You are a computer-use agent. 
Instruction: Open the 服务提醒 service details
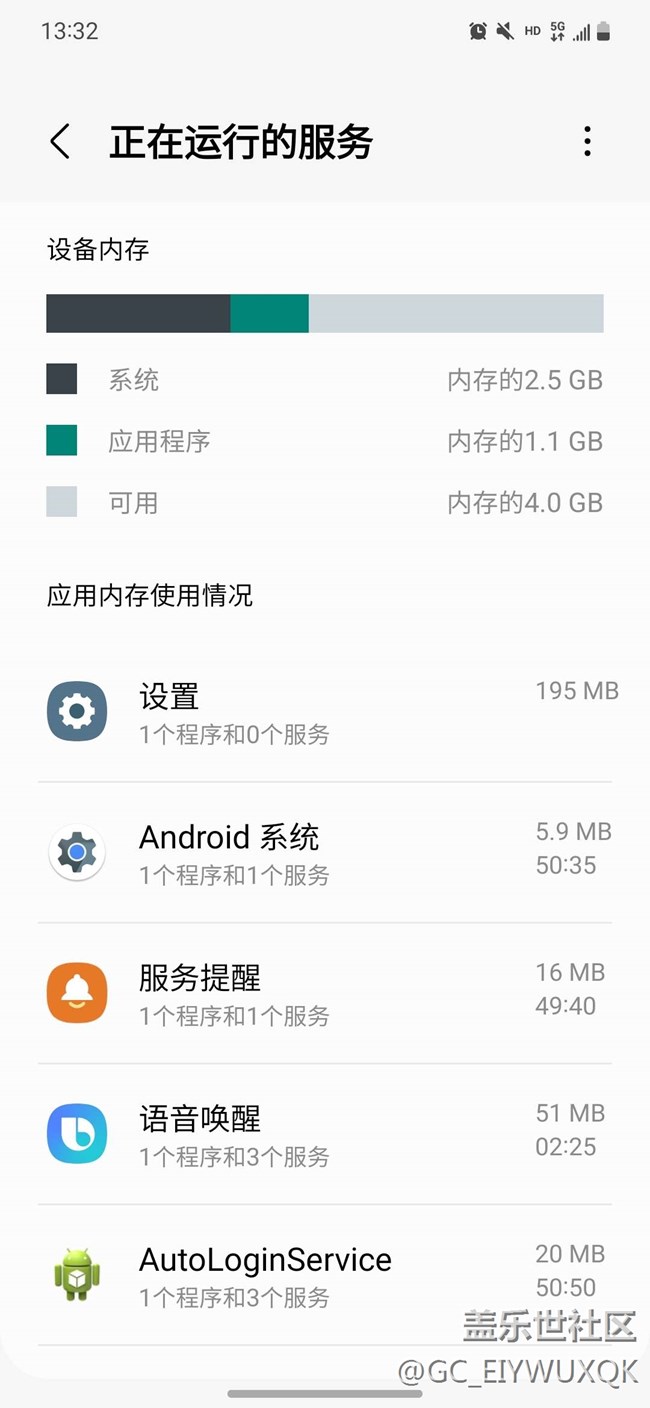click(x=325, y=994)
